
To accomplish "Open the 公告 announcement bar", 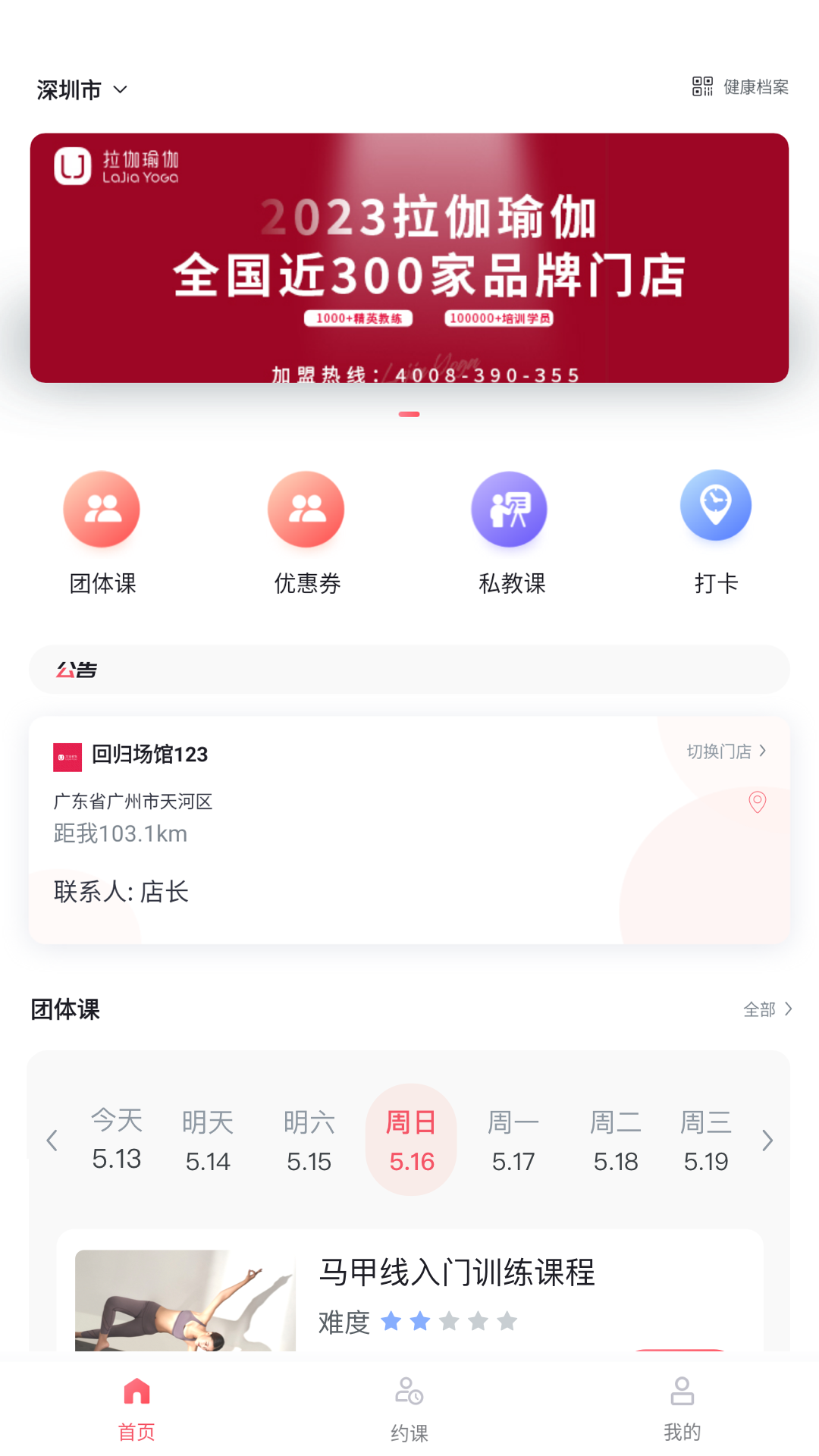I will pyautogui.click(x=409, y=670).
